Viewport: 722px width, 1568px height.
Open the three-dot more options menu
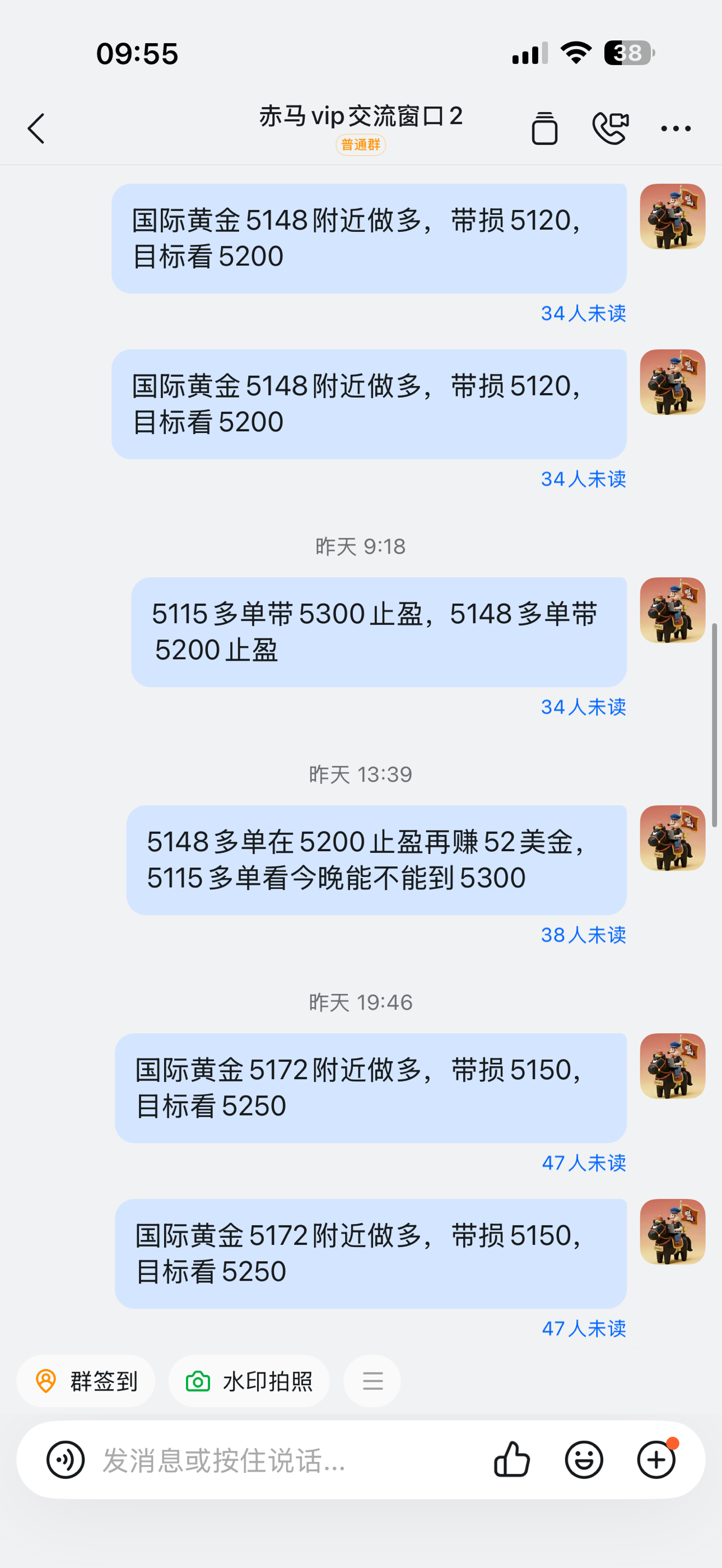(x=676, y=128)
